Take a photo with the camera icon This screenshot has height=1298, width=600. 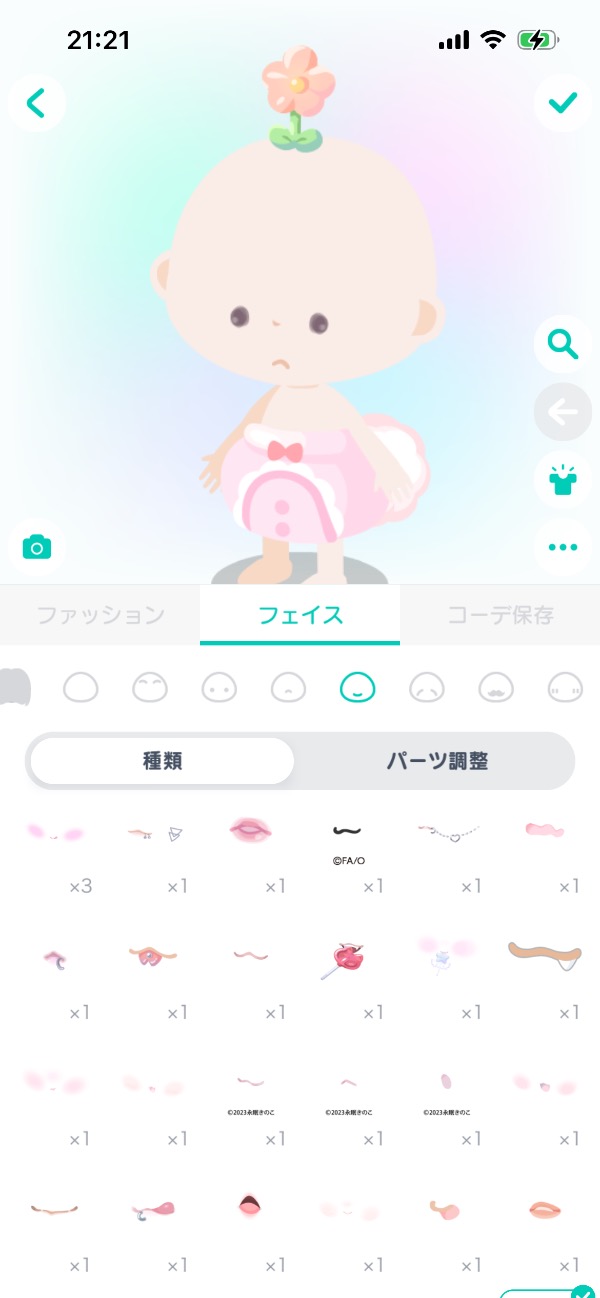(37, 547)
